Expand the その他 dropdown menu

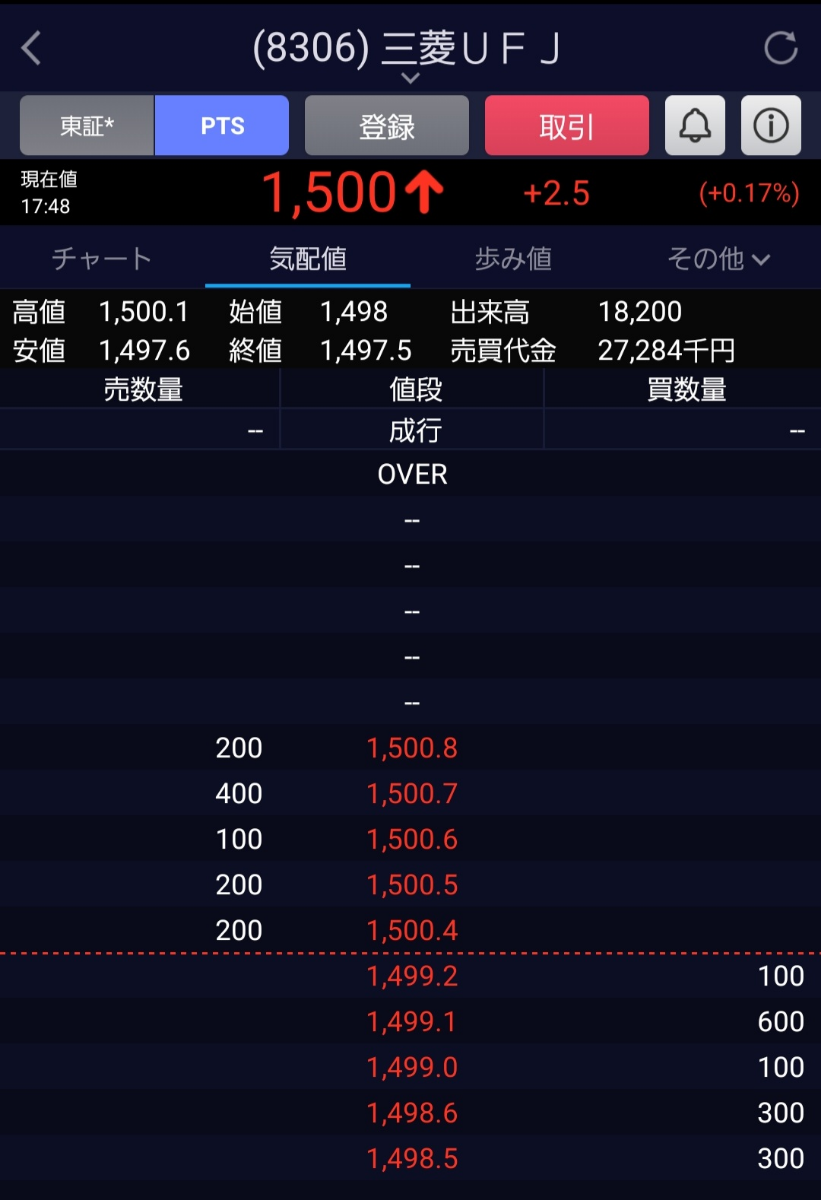[x=717, y=257]
